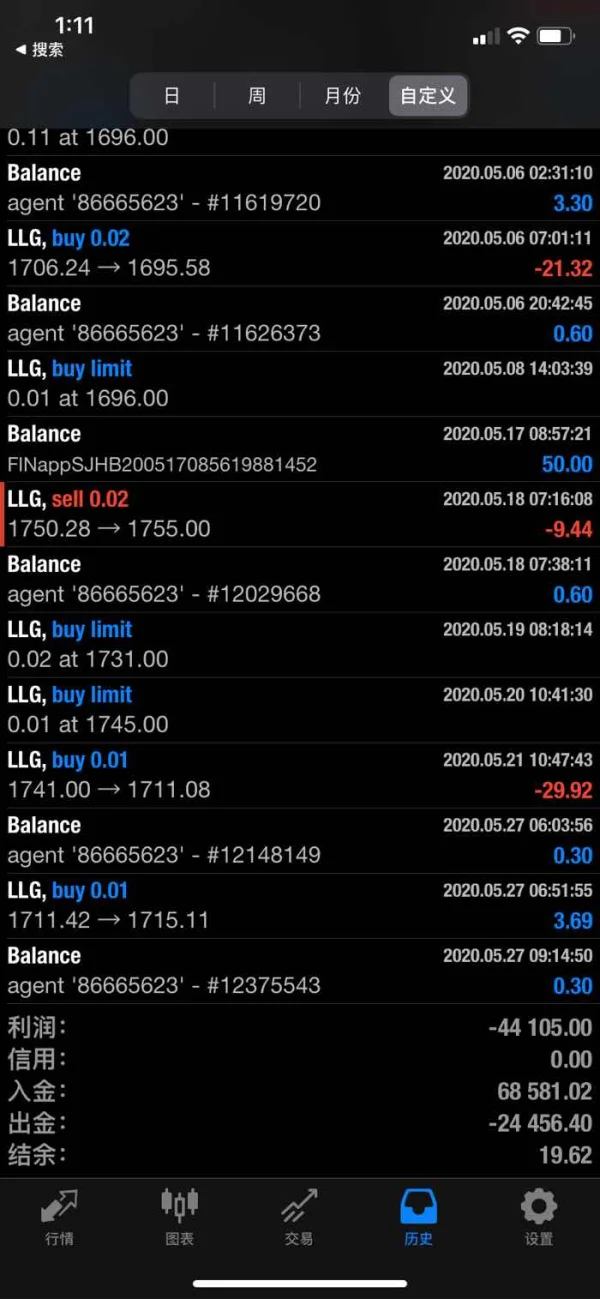Go to the 图表 chart tab

point(179,1216)
